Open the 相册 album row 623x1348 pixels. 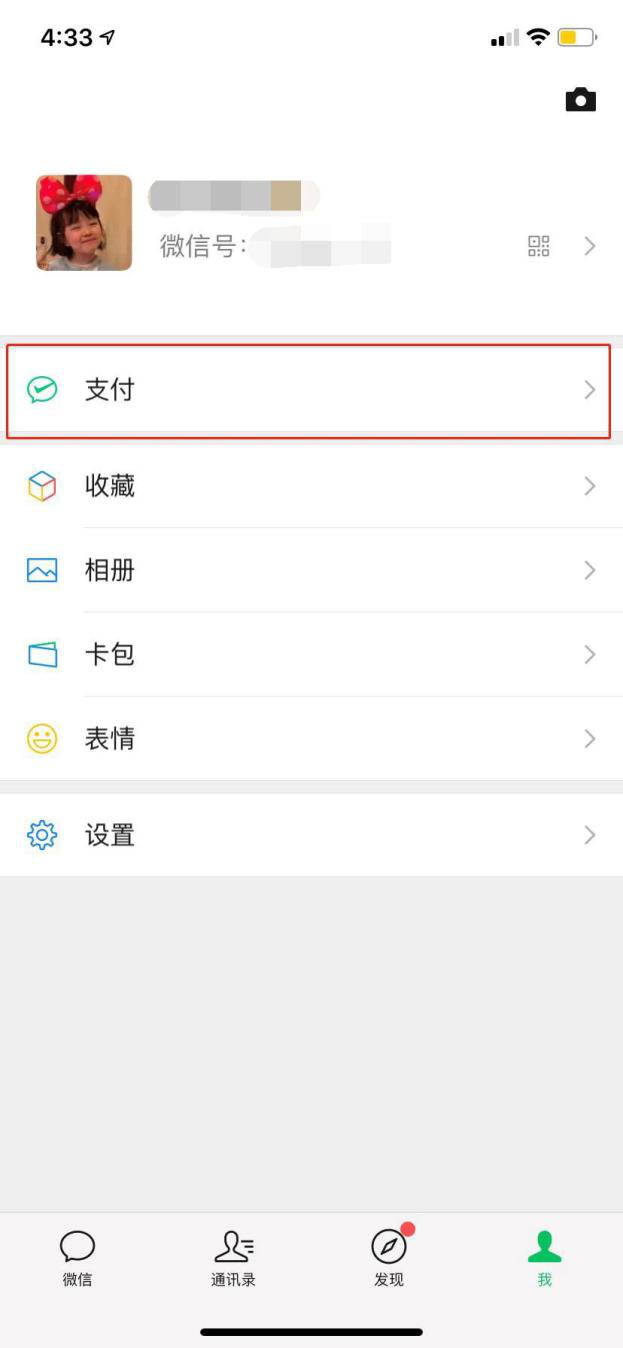[x=311, y=570]
